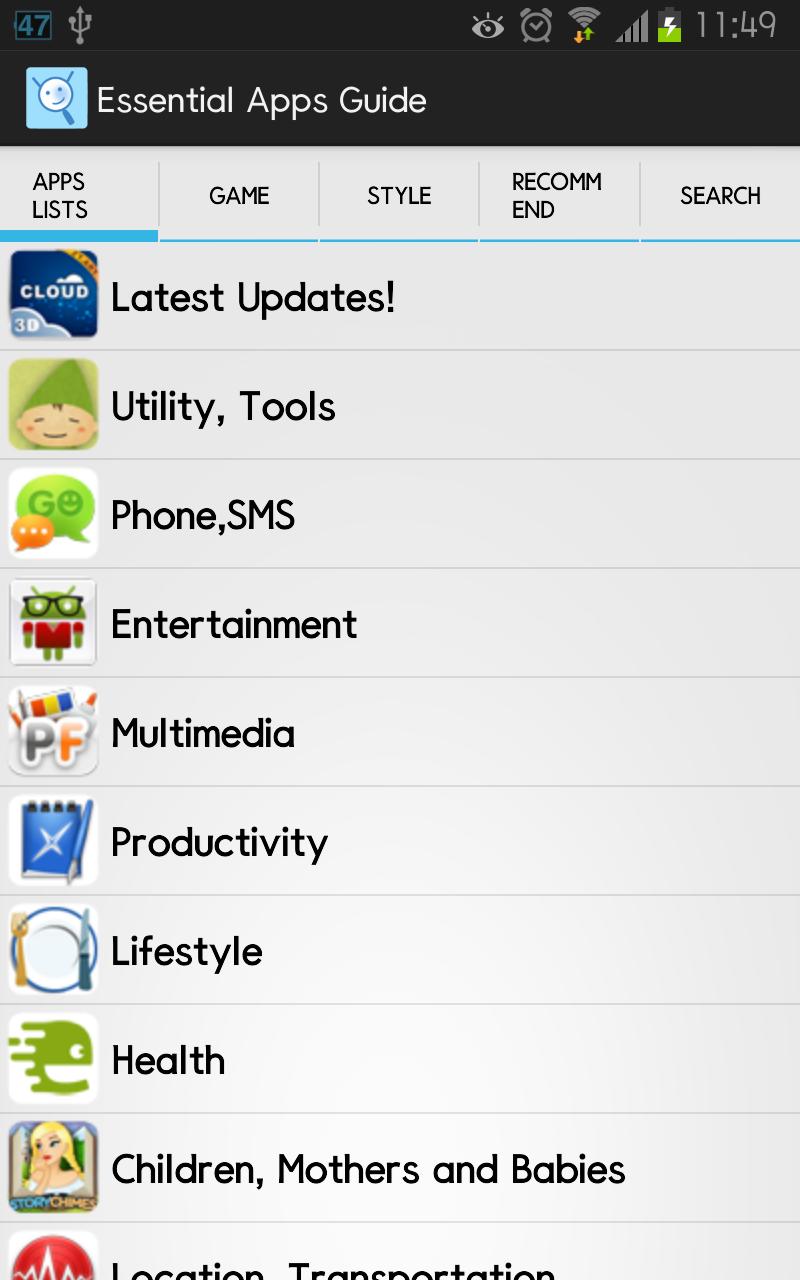Select the RECOMMEND tab
The height and width of the screenshot is (1280, 800).
(x=558, y=195)
